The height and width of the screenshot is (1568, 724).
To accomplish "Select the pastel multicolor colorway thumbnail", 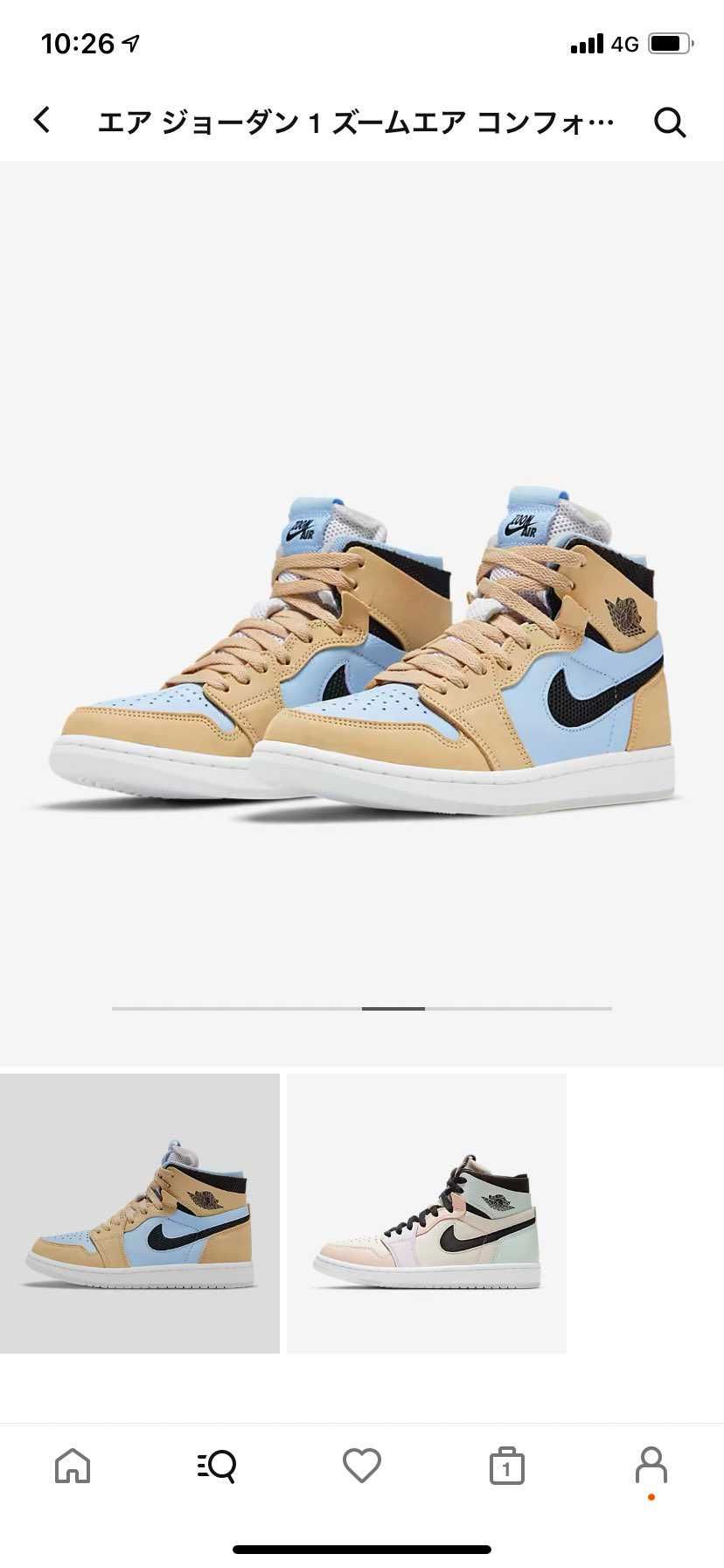I will (427, 1213).
